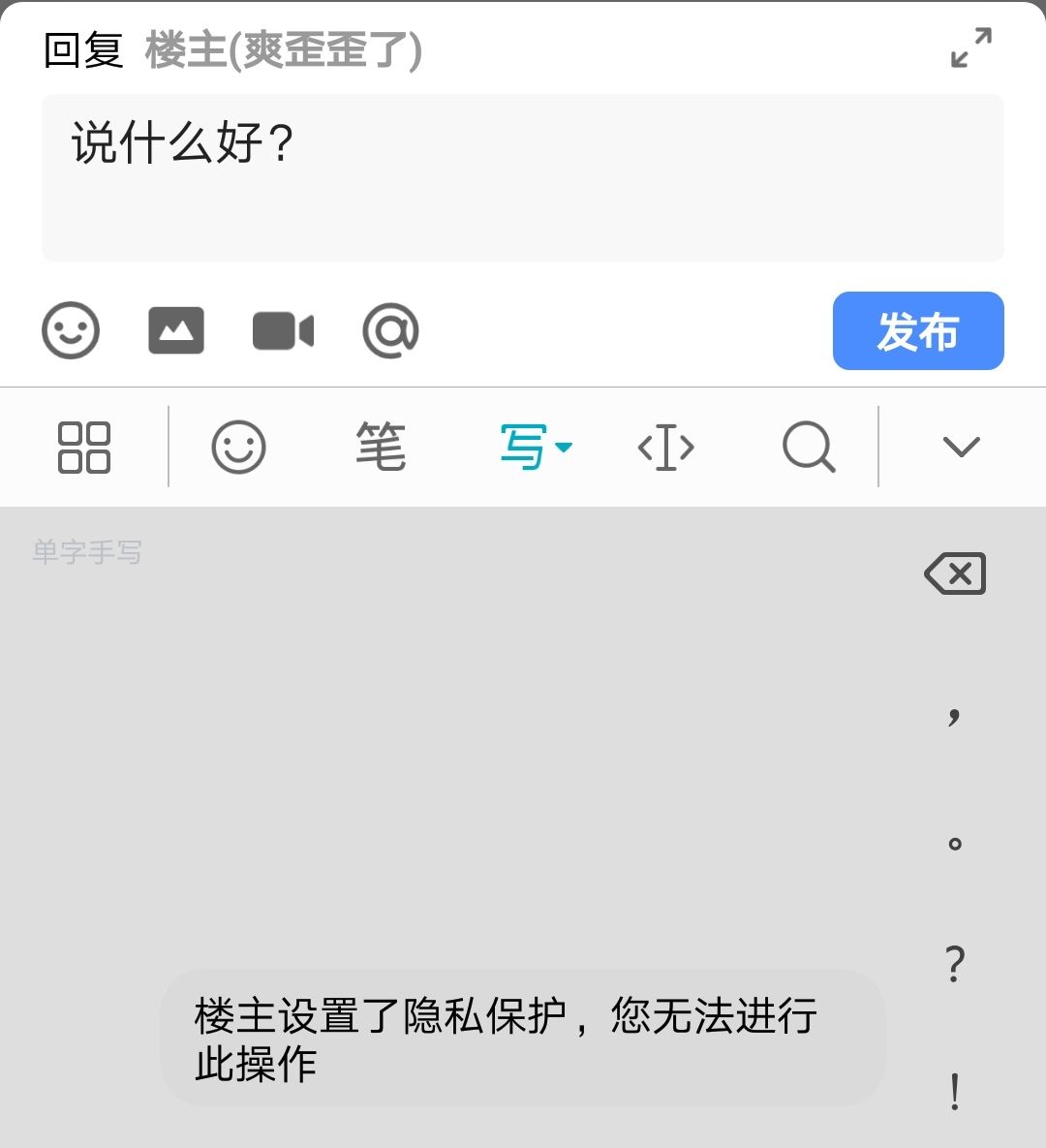Open the 写 handwriting mode dropdown

point(566,447)
